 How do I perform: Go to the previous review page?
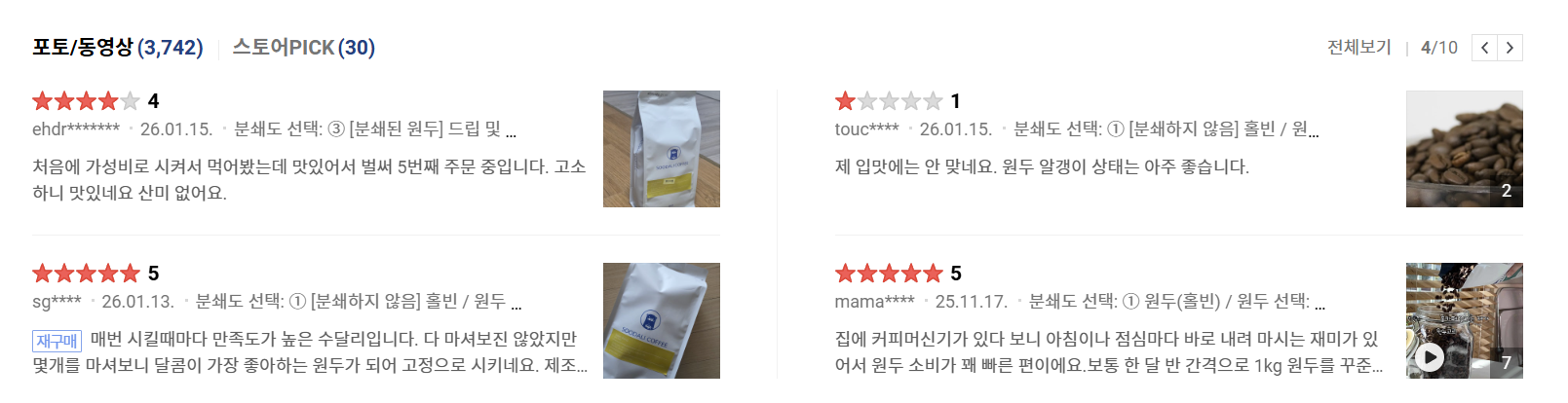click(1484, 48)
